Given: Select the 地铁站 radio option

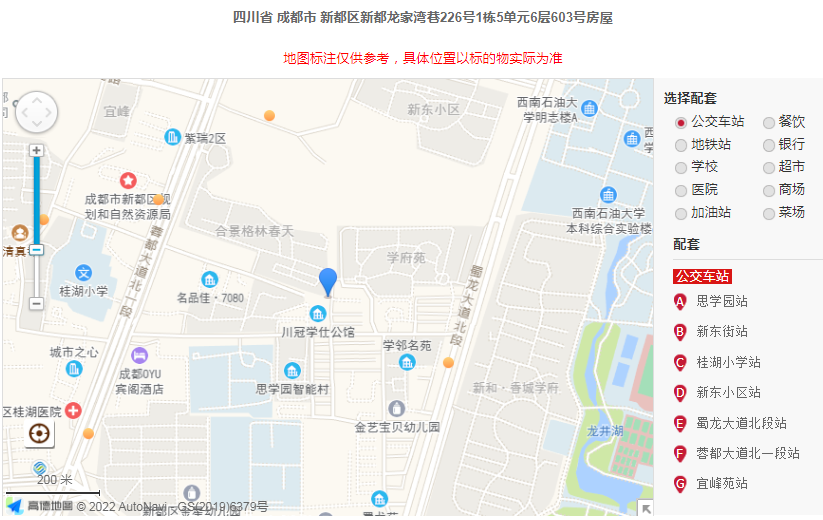Looking at the screenshot, I should coord(681,145).
